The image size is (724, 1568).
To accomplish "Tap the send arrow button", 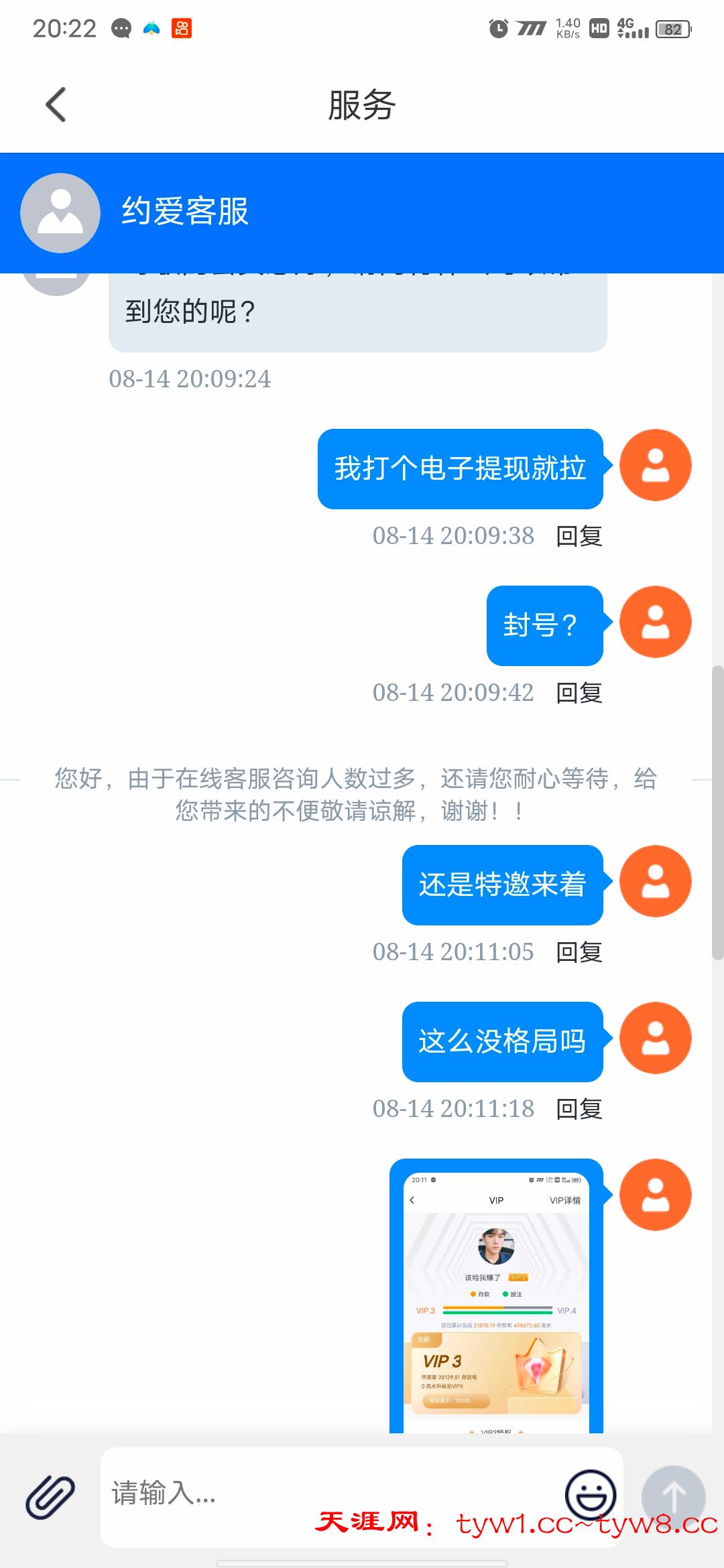I will [673, 1496].
